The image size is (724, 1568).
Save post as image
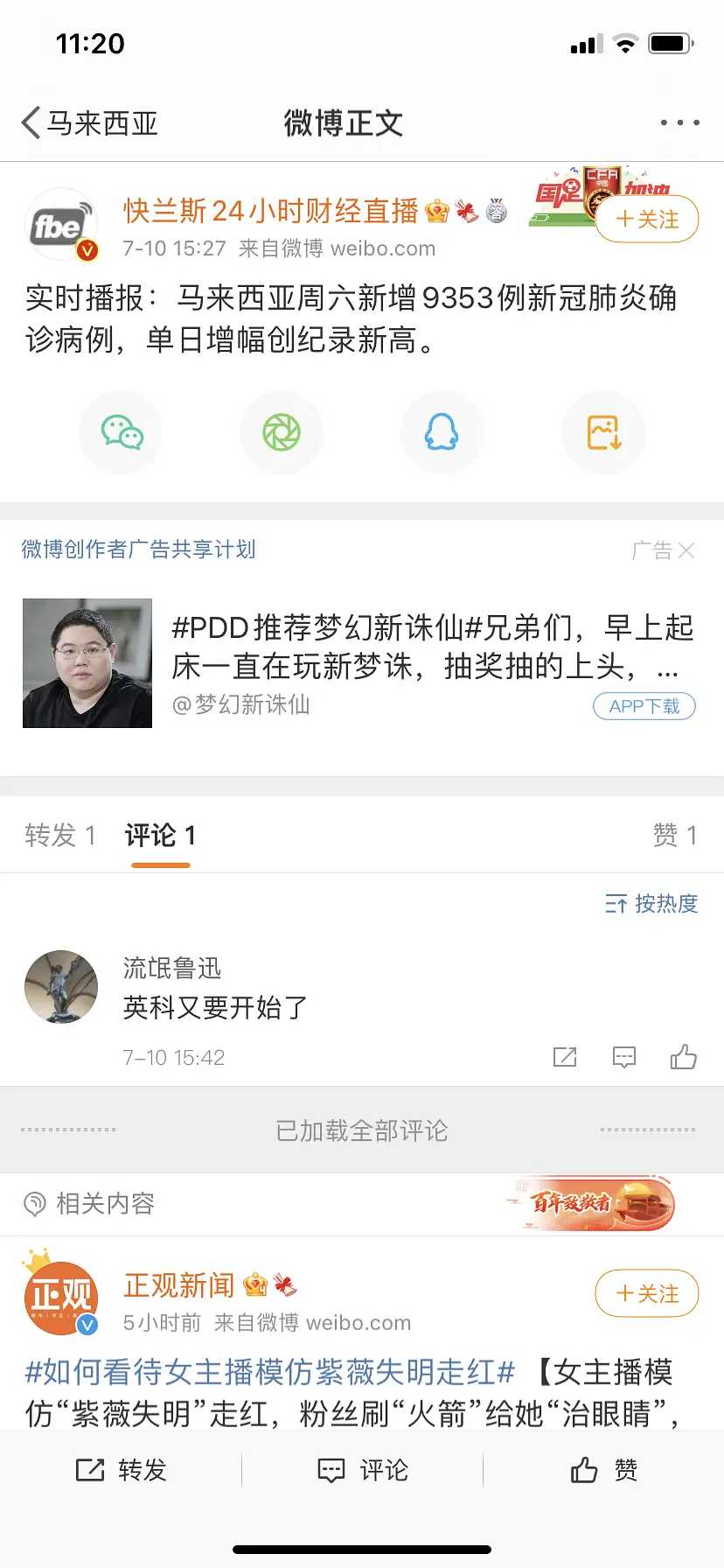tap(603, 432)
